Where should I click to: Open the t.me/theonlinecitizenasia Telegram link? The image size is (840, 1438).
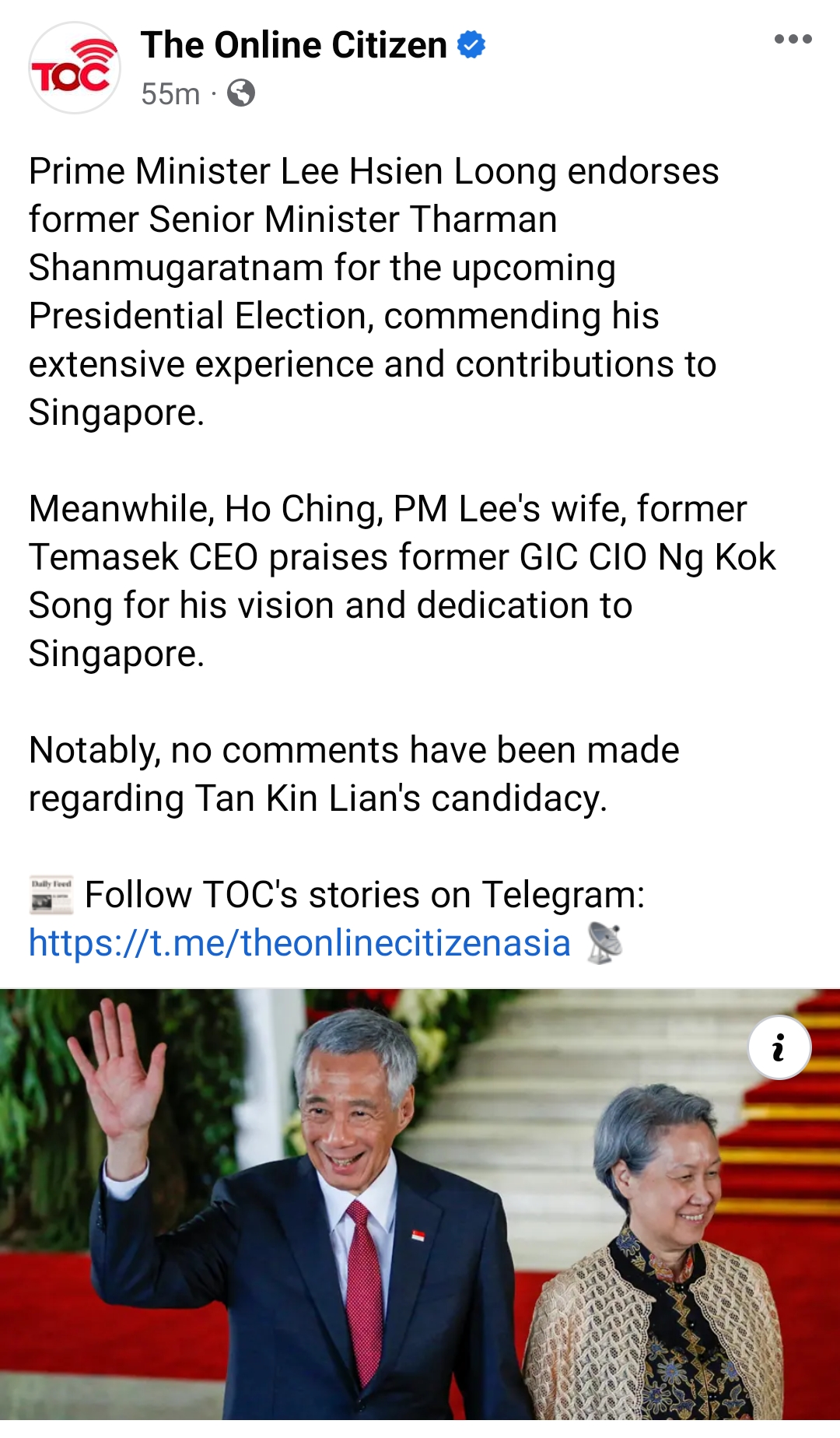pos(299,943)
